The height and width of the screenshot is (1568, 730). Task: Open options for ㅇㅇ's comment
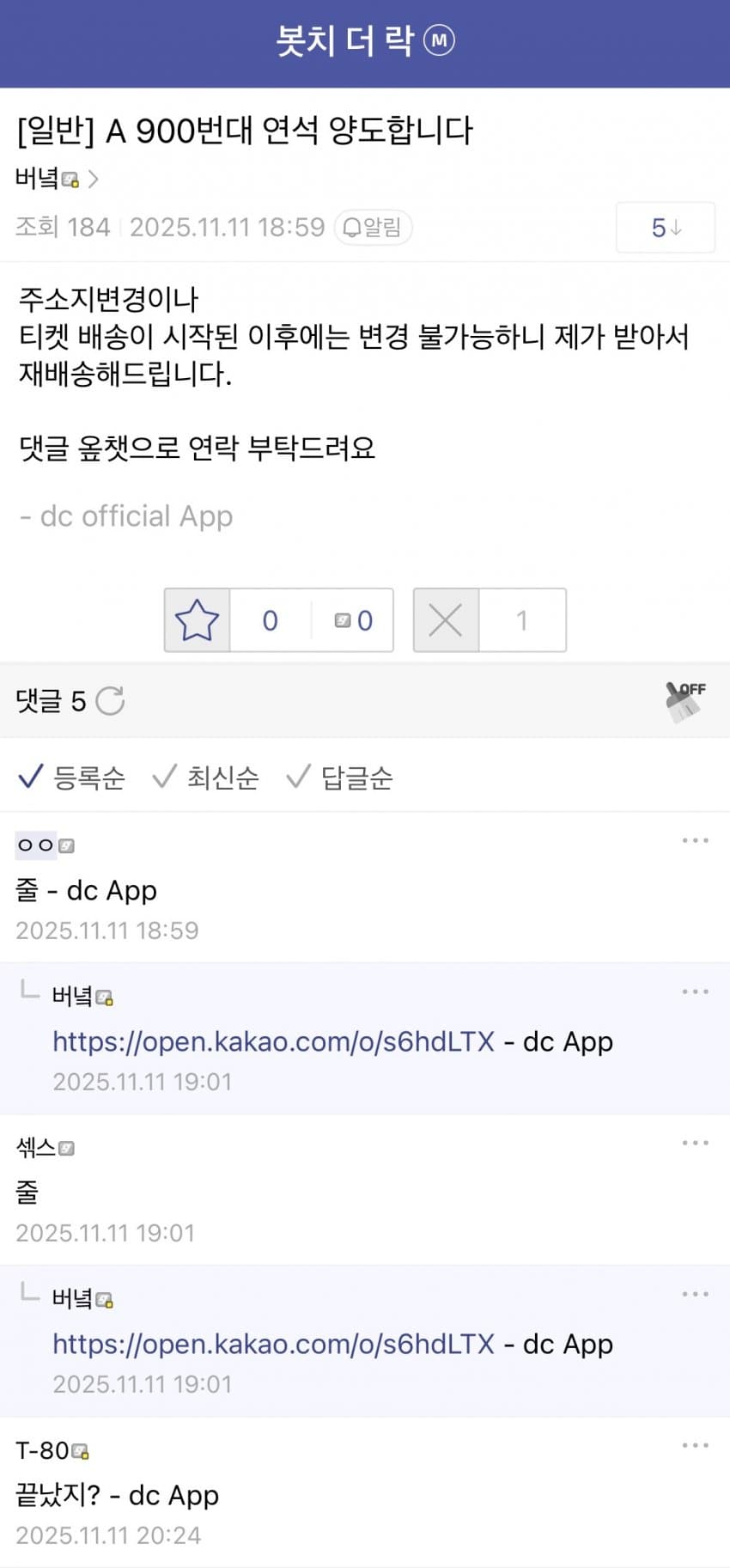coord(695,840)
